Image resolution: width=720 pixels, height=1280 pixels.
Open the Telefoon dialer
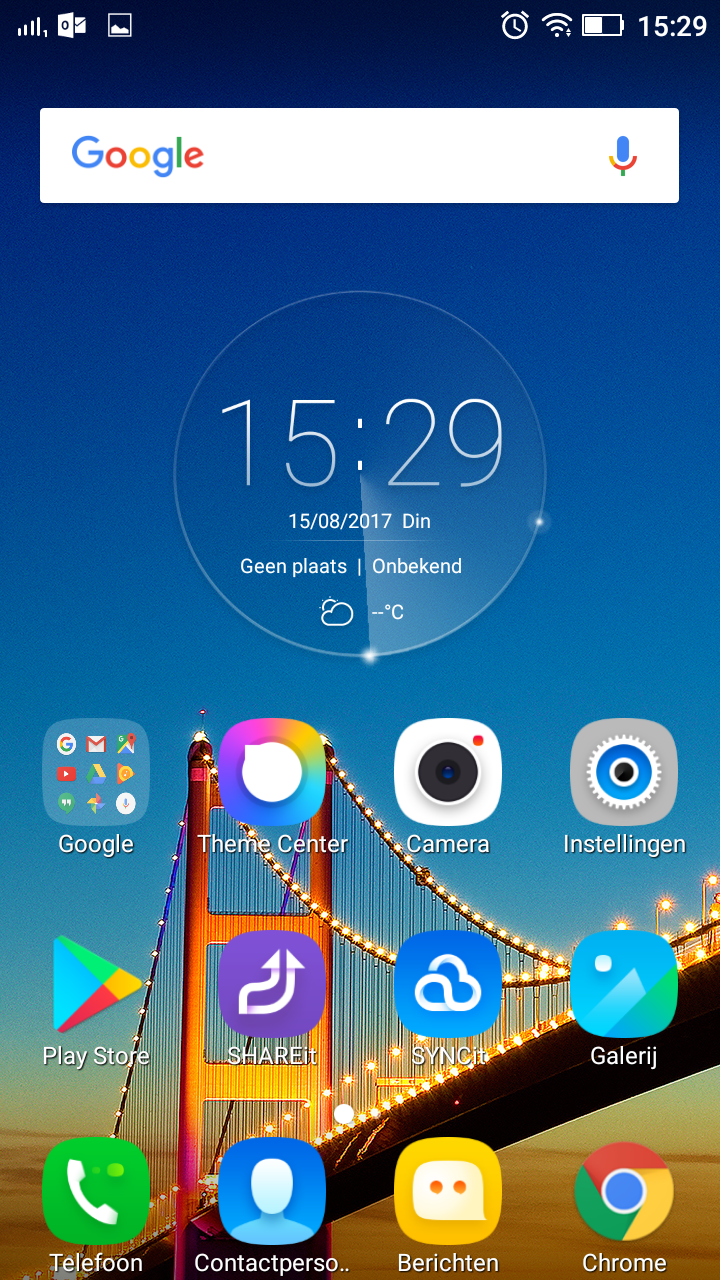pos(96,1192)
